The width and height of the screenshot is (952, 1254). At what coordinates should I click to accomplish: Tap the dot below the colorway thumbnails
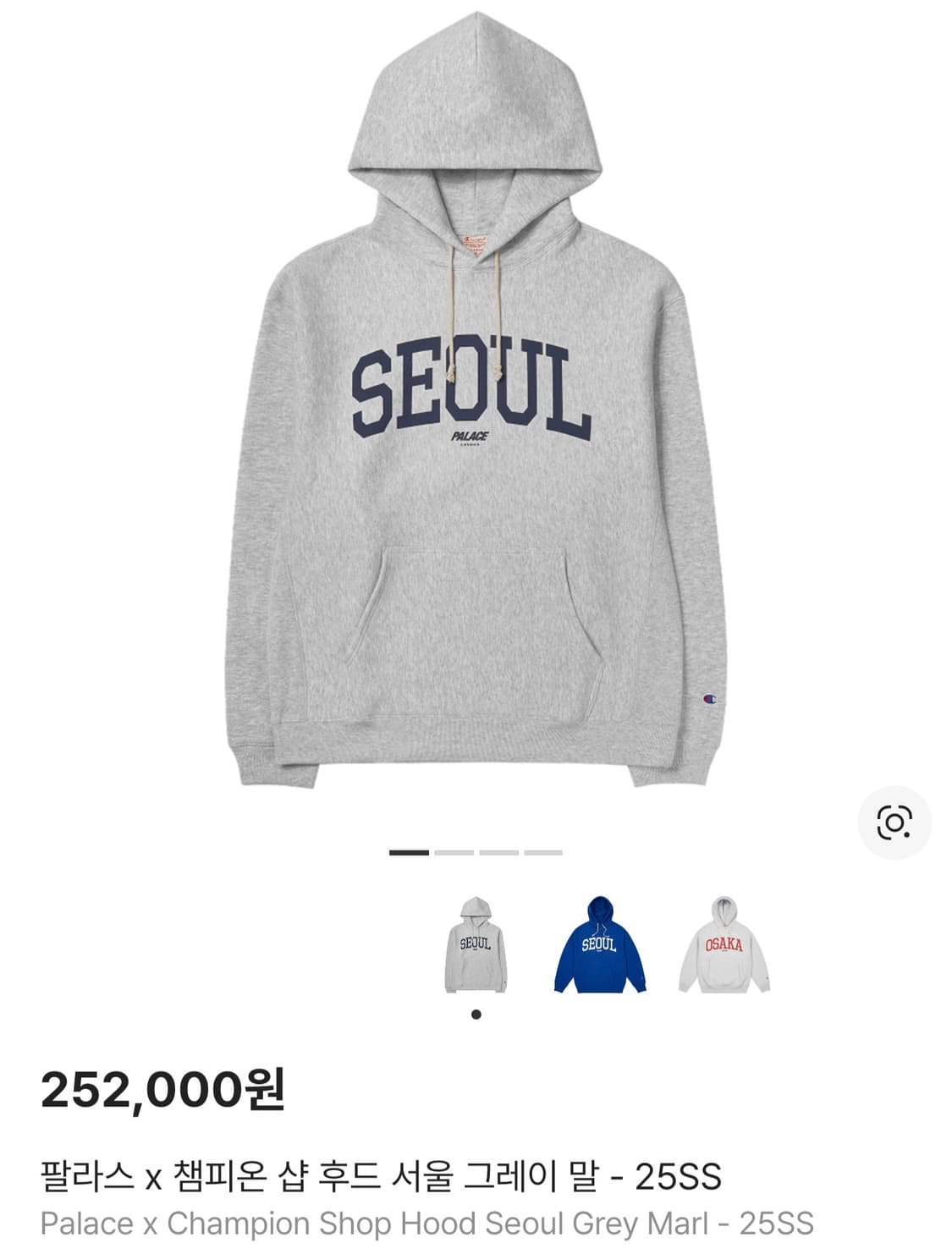[x=476, y=1015]
